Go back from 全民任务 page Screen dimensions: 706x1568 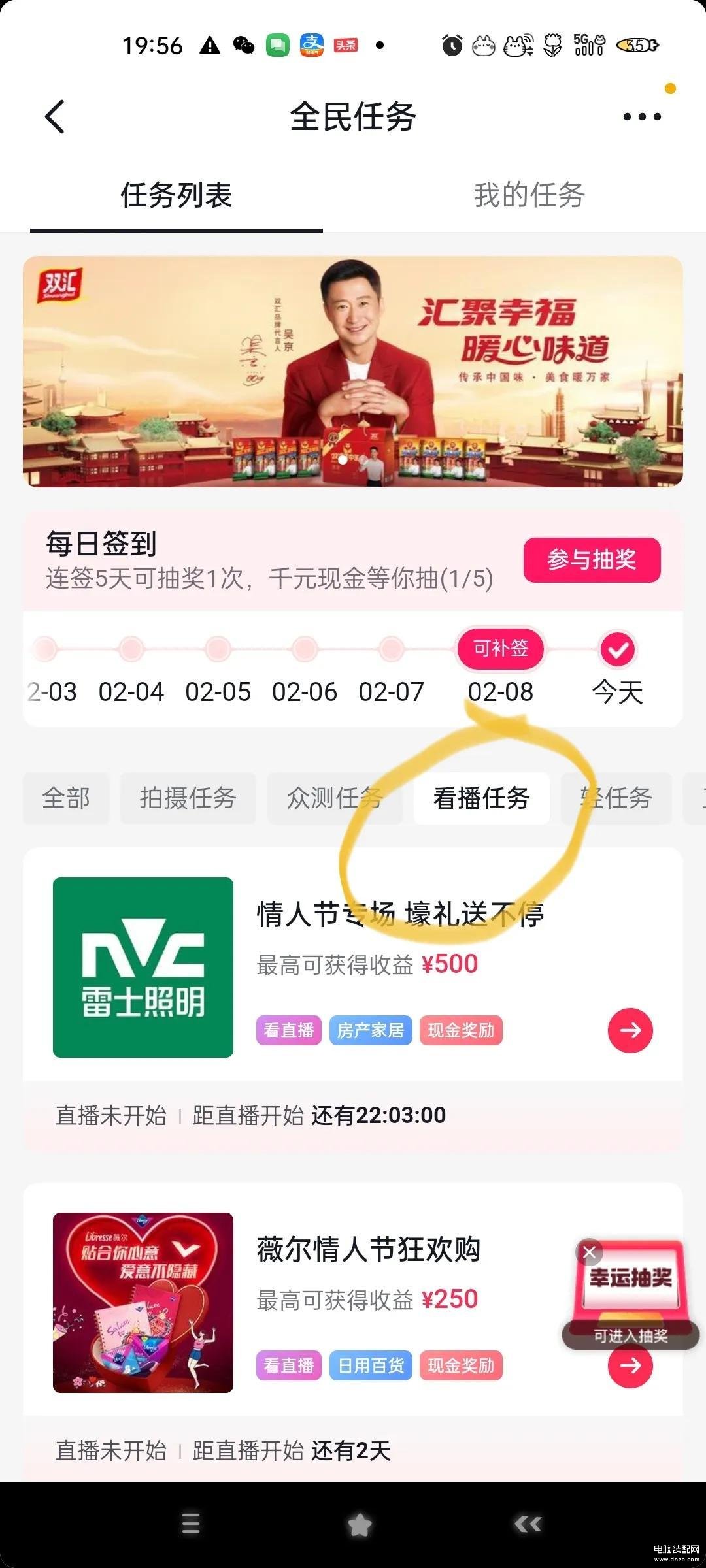coord(56,117)
